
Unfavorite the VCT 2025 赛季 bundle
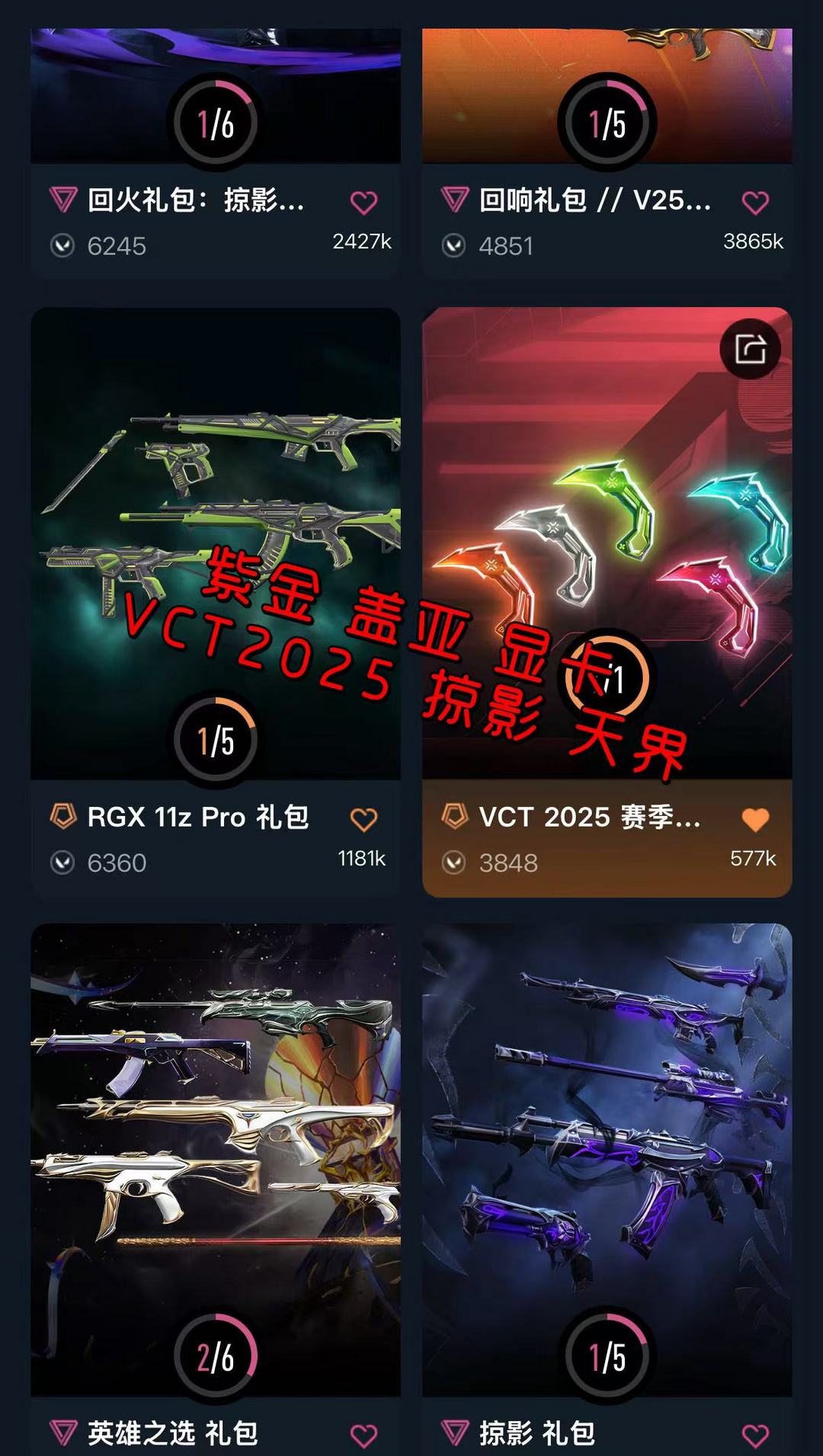pos(755,819)
